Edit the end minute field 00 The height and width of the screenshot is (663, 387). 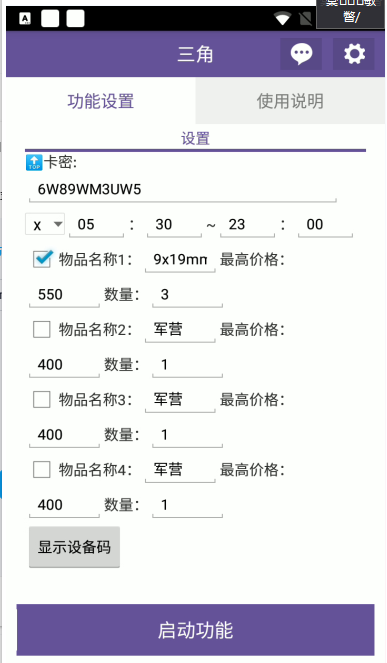(x=325, y=225)
